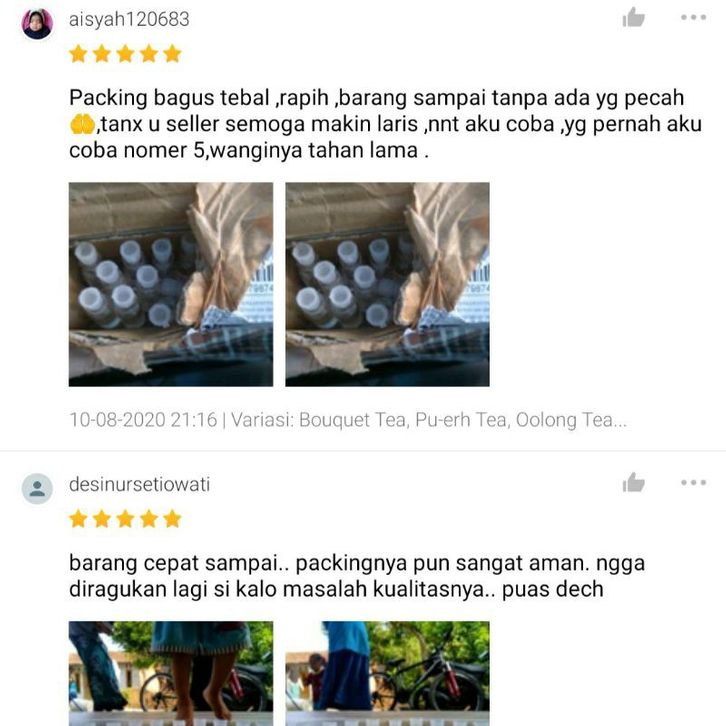The height and width of the screenshot is (726, 726).
Task: Open aisyah120683's profile avatar
Action: click(x=37, y=22)
